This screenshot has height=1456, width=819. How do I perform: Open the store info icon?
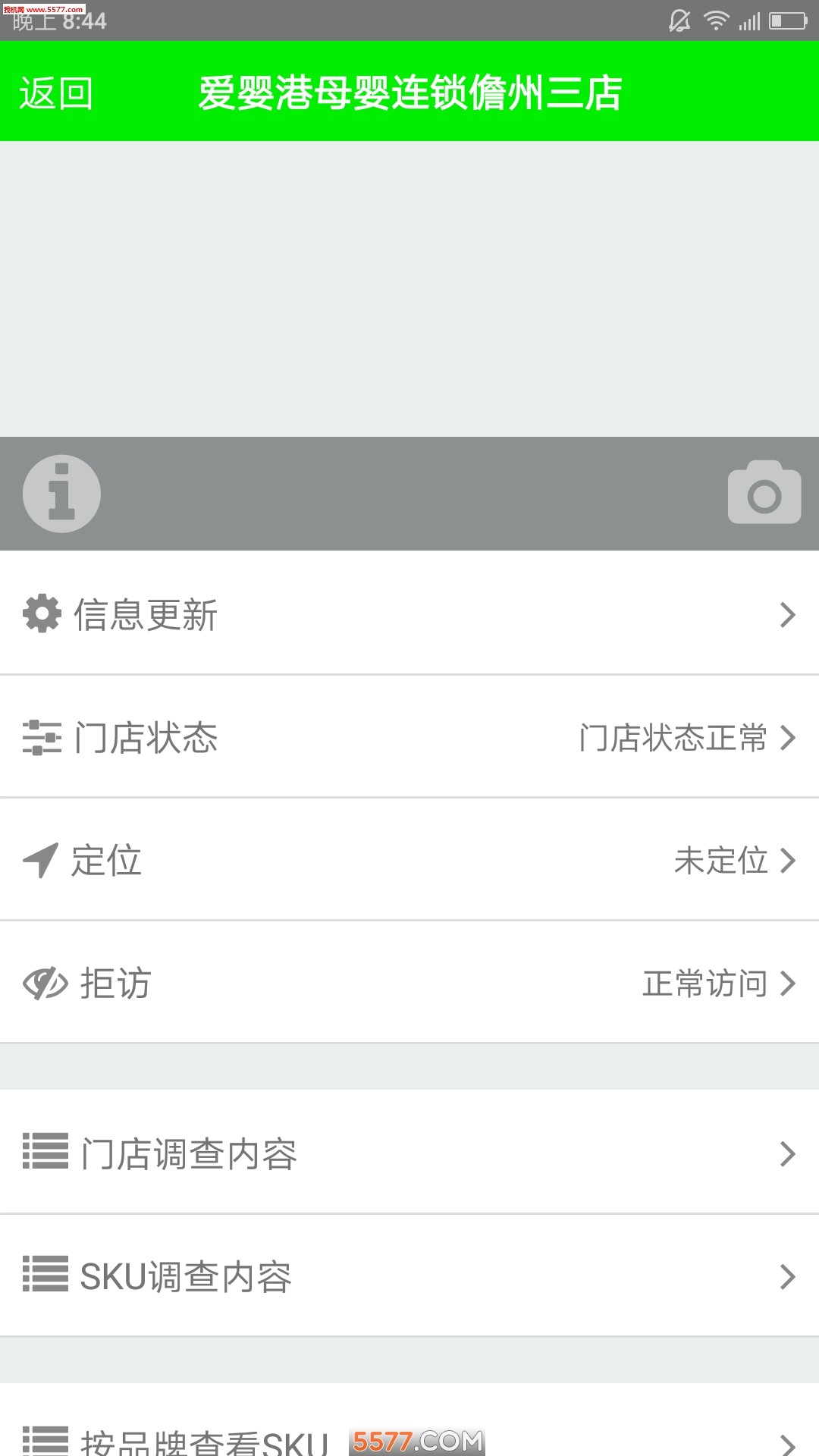61,493
